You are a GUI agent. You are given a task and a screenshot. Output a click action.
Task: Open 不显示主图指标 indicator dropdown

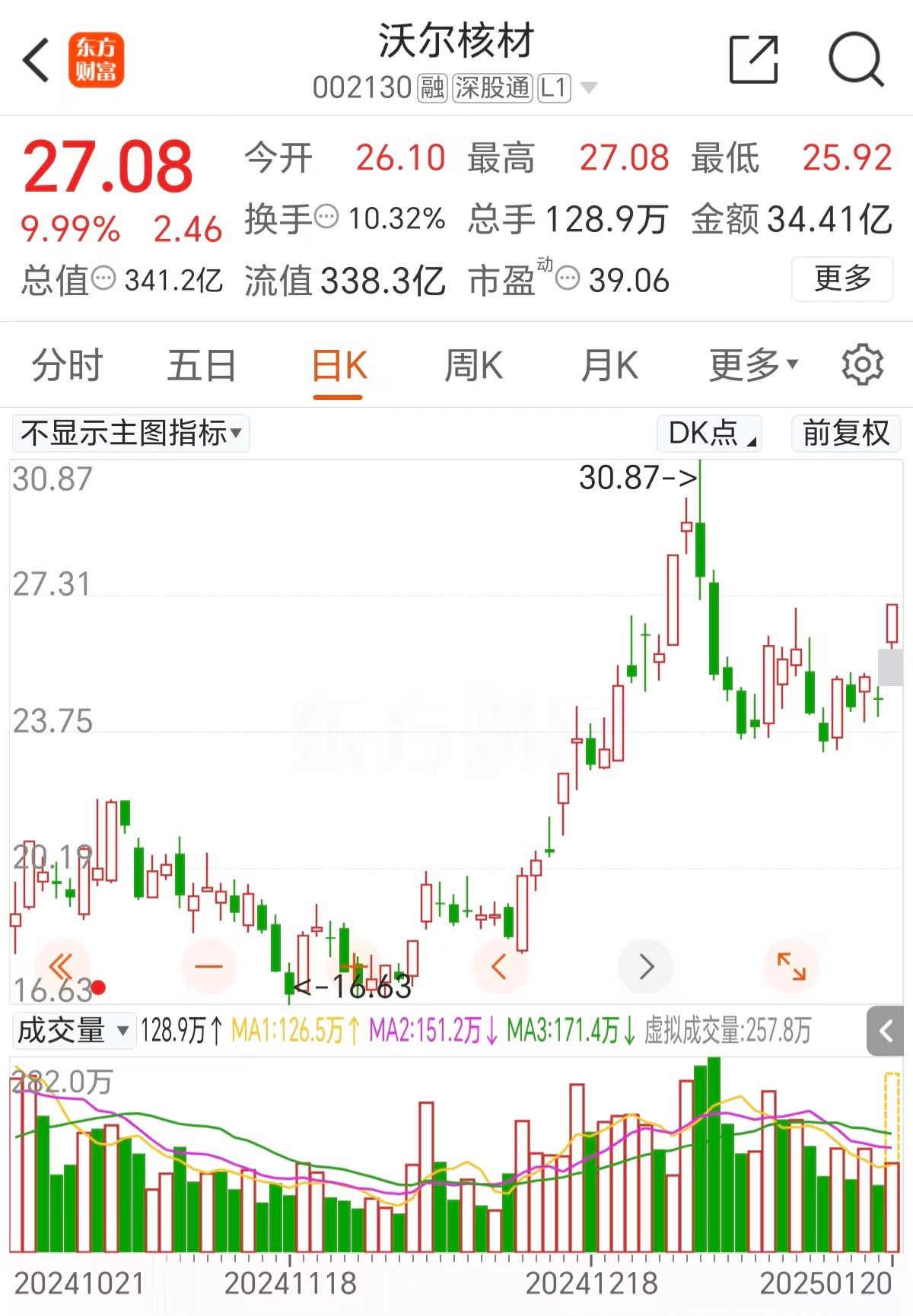[131, 433]
